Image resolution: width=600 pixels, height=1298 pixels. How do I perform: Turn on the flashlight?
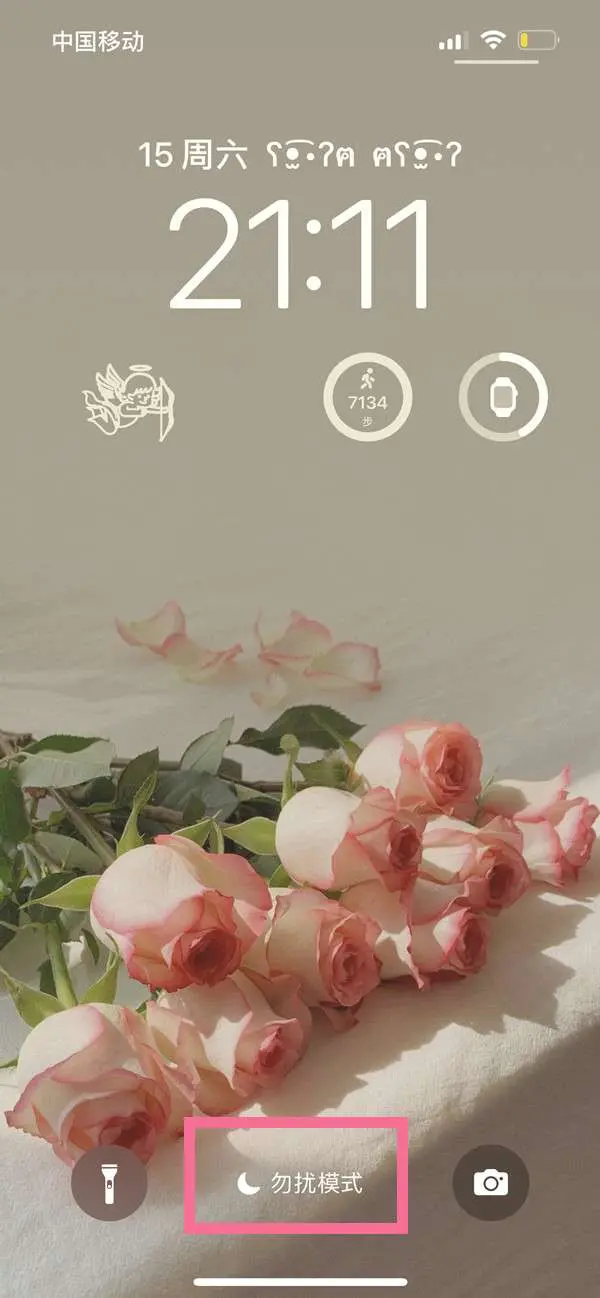pyautogui.click(x=109, y=1184)
